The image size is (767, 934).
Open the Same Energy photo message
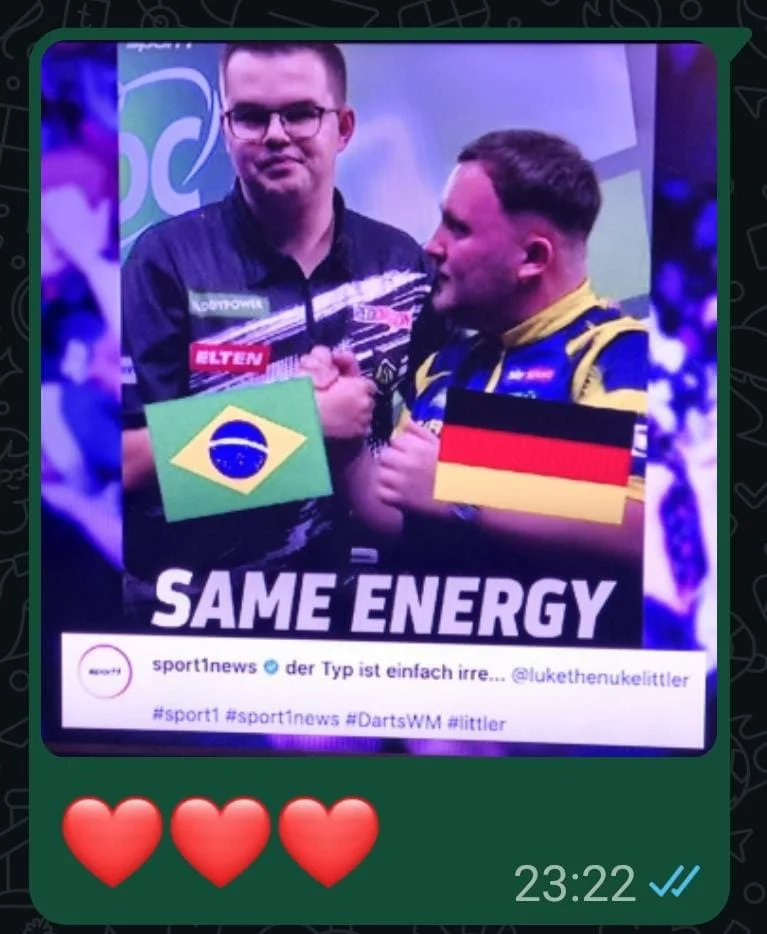tap(378, 398)
